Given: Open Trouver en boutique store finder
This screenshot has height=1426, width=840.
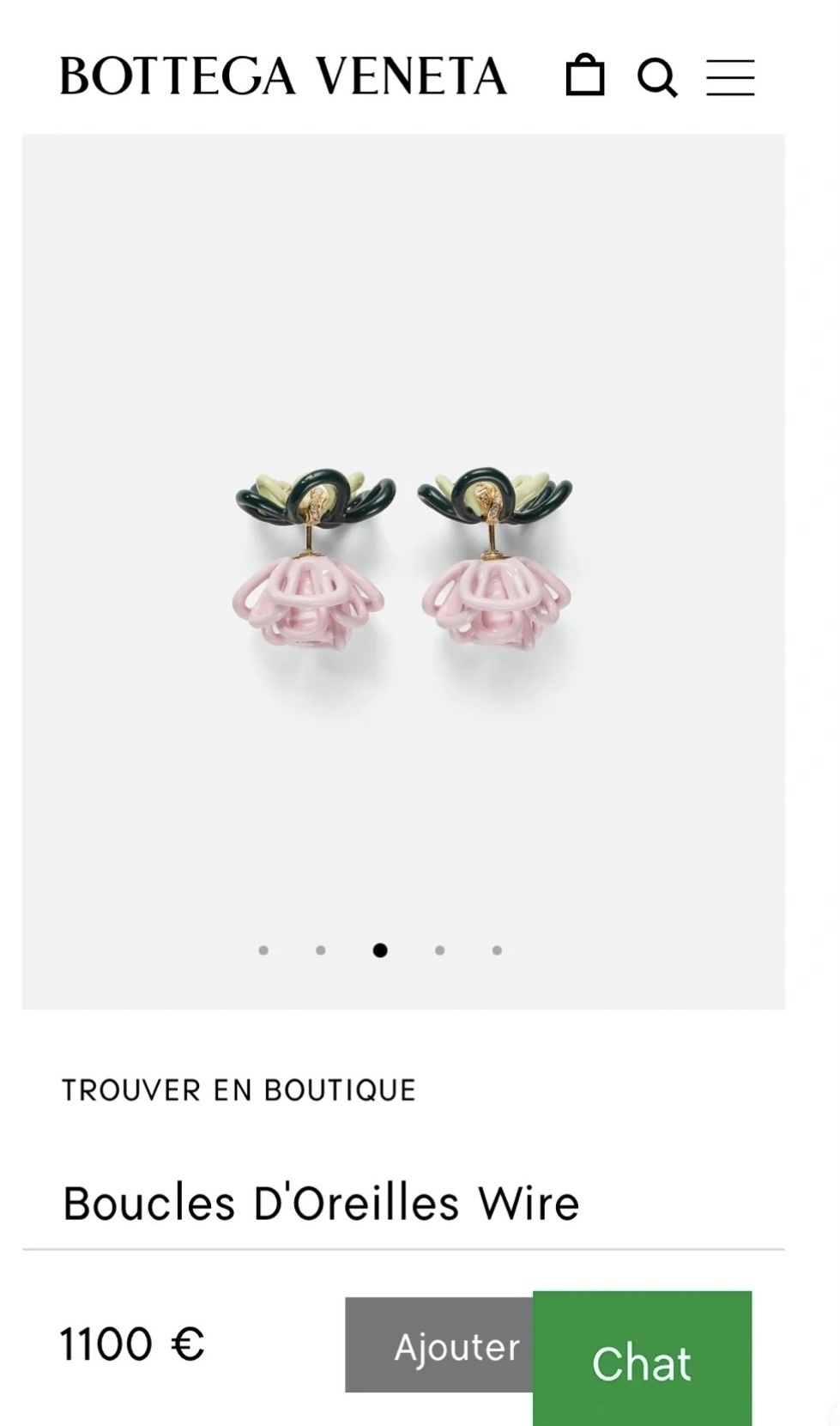Looking at the screenshot, I should [x=239, y=1090].
